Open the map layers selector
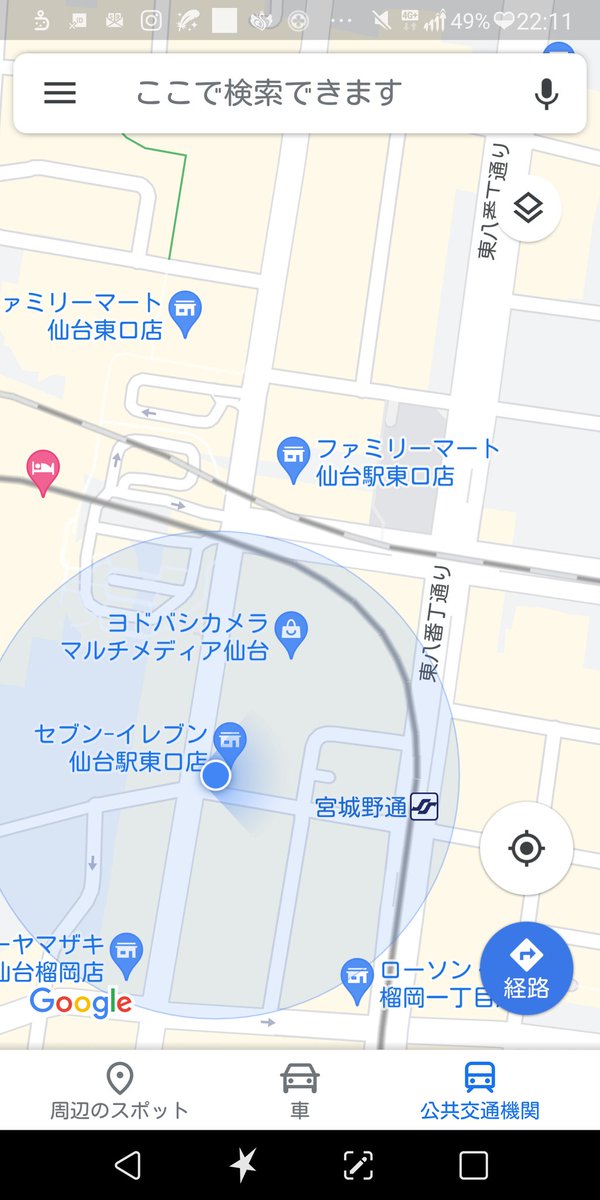 click(528, 209)
